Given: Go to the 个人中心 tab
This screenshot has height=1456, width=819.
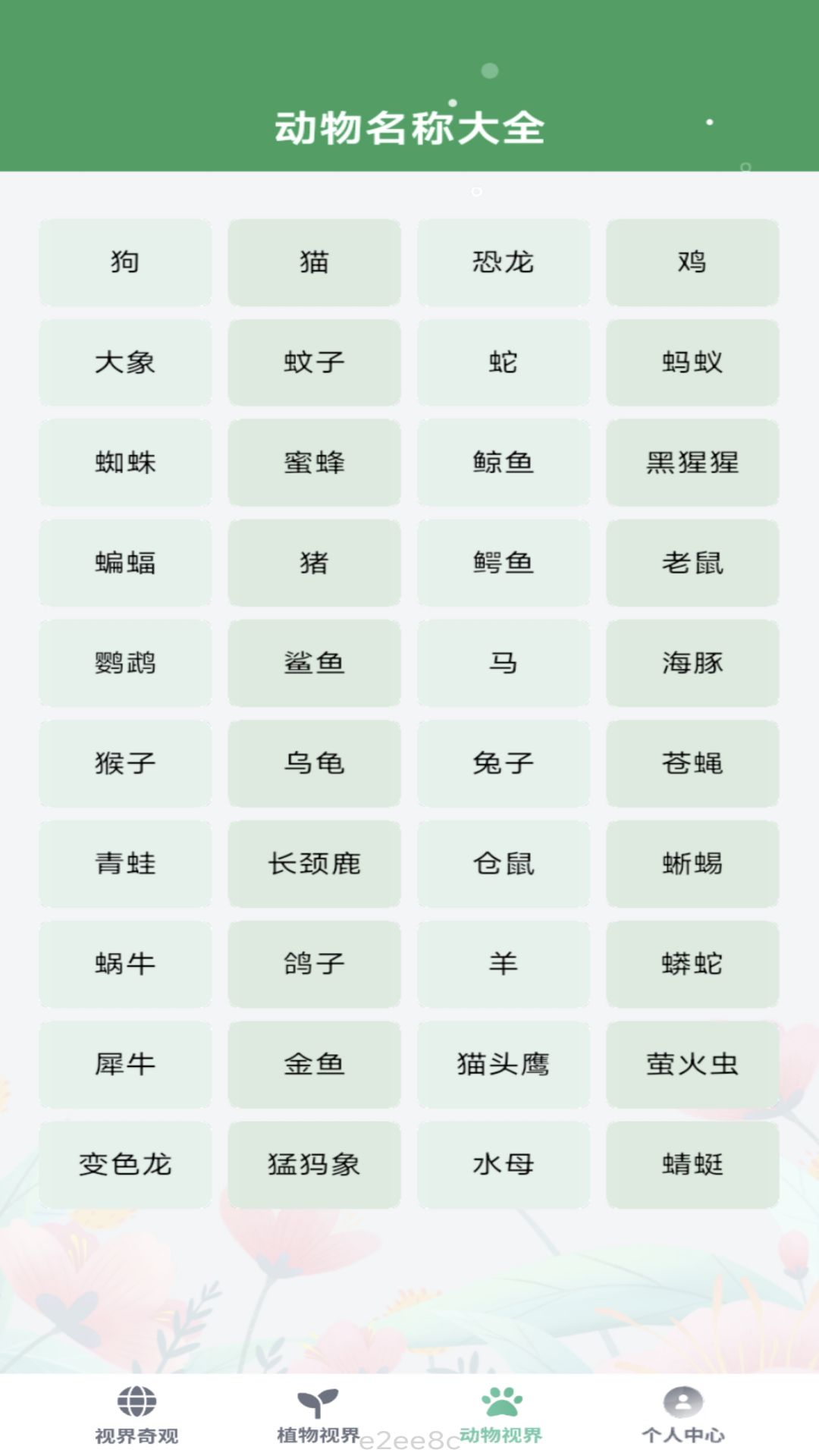Looking at the screenshot, I should [683, 1415].
